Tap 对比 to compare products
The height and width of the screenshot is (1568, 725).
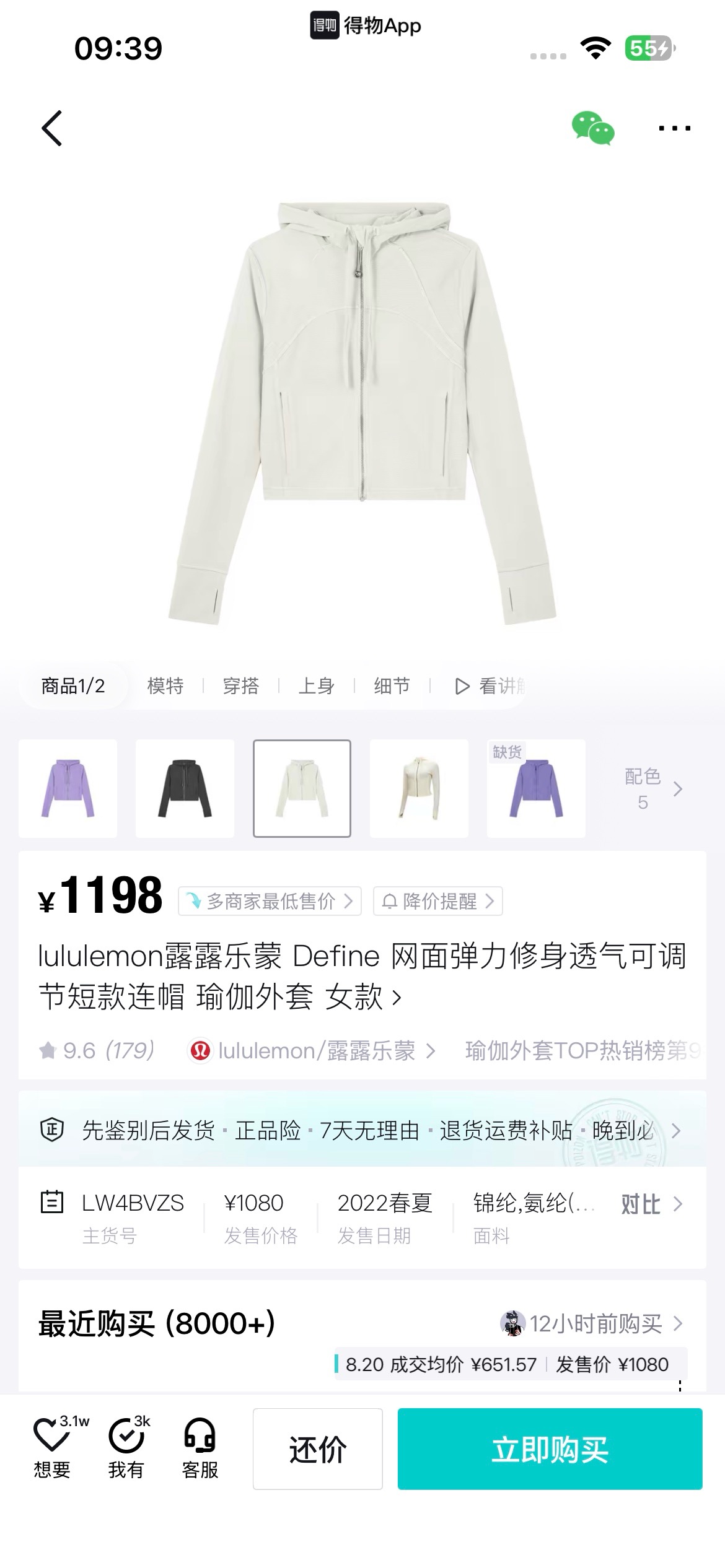[x=652, y=1204]
